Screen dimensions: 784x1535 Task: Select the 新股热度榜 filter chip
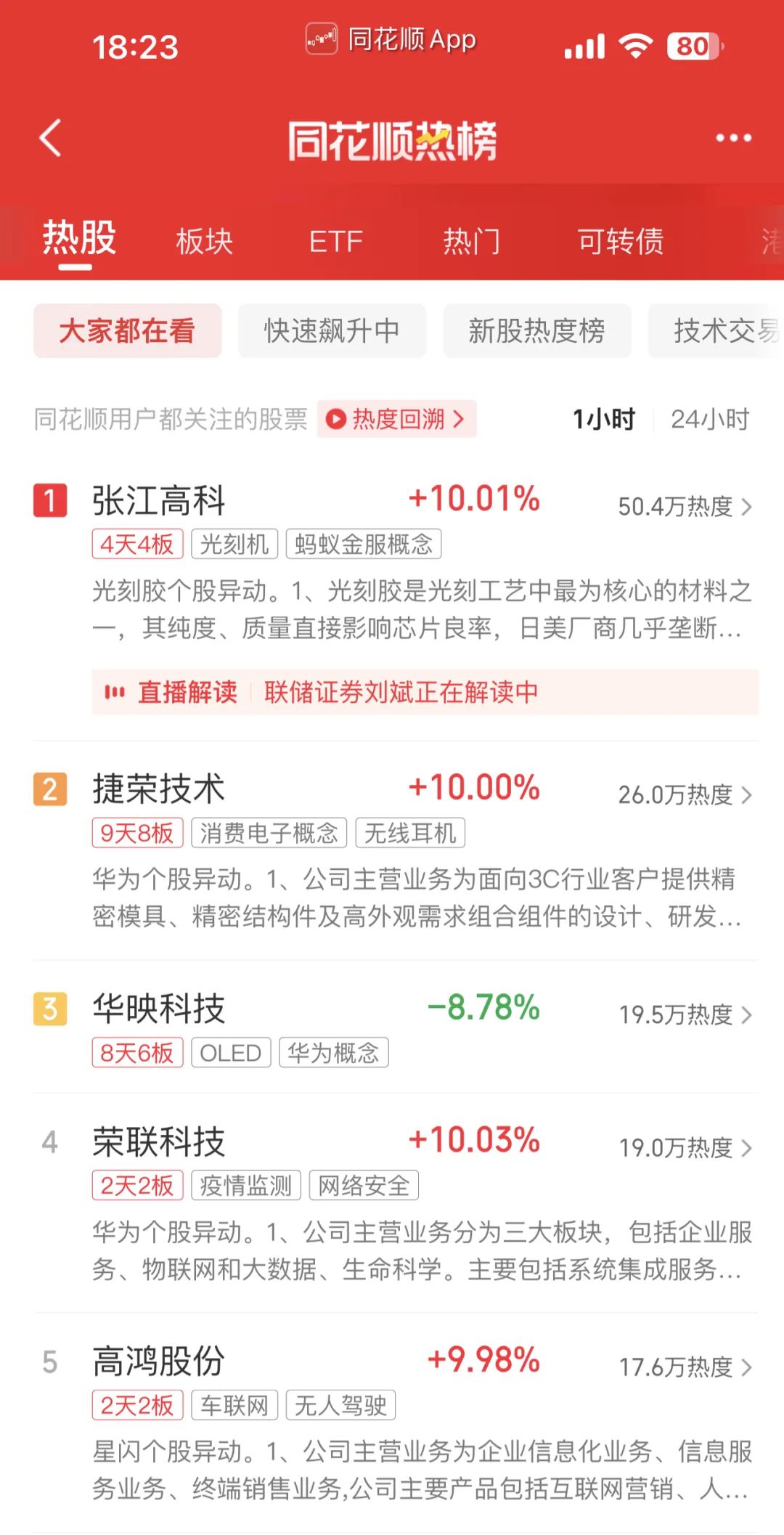click(x=536, y=331)
